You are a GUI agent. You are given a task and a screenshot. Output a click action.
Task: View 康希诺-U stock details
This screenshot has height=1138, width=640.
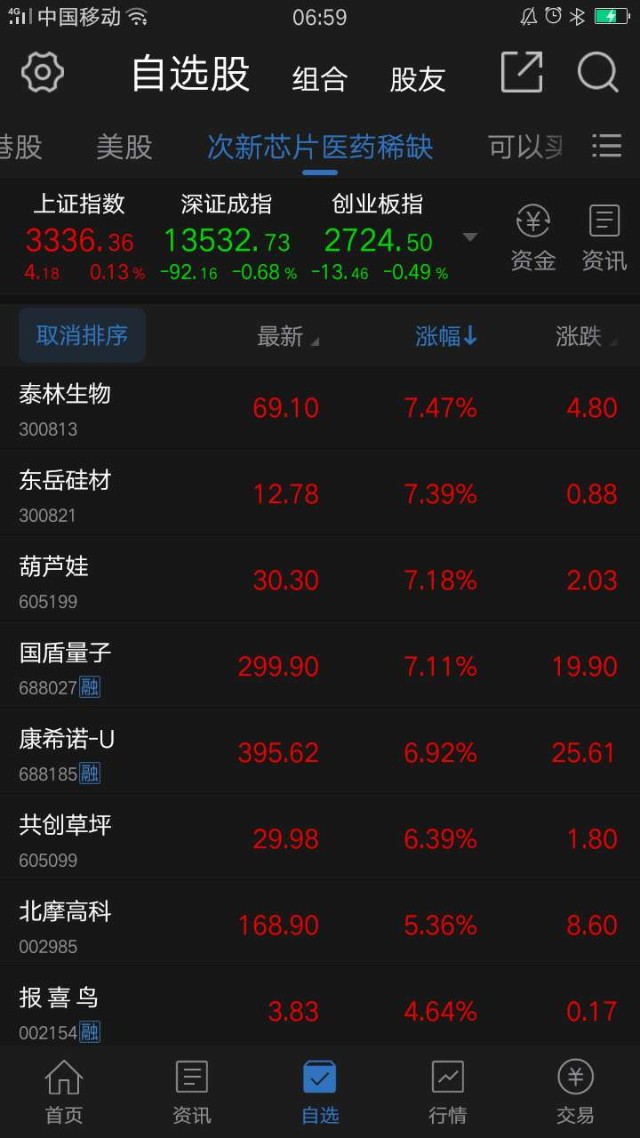[320, 753]
